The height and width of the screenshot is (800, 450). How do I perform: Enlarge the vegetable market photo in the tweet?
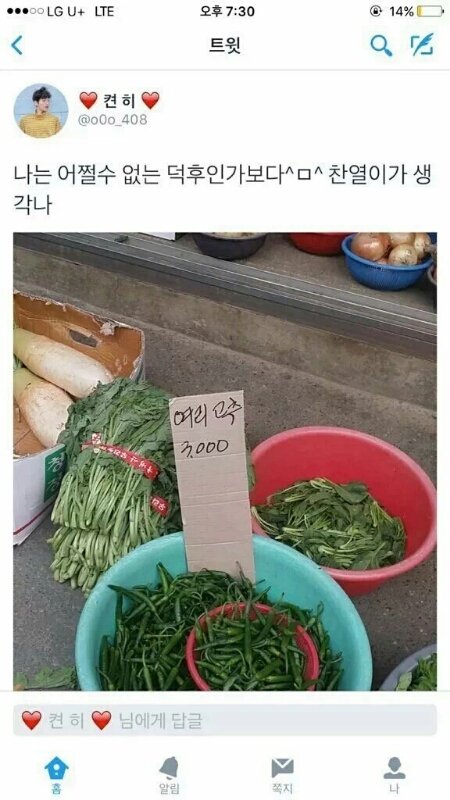click(x=225, y=462)
